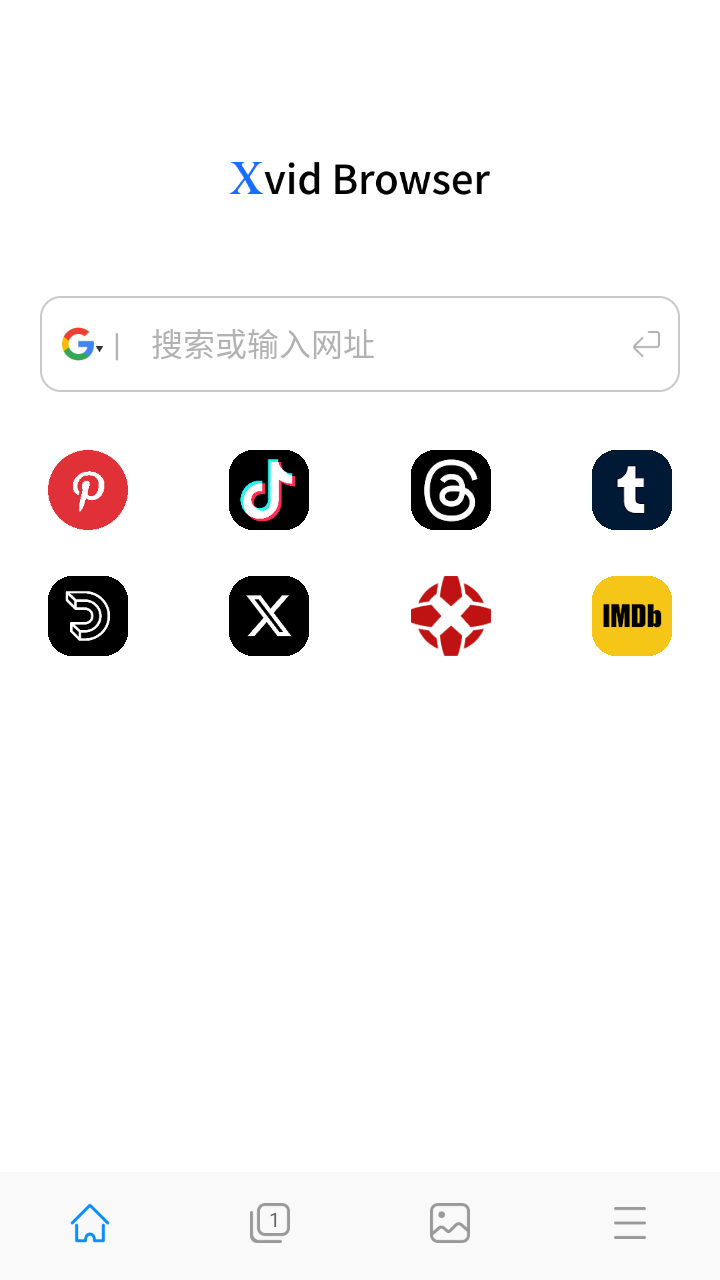
Task: Visit the IMDb shortcut
Action: (x=632, y=616)
